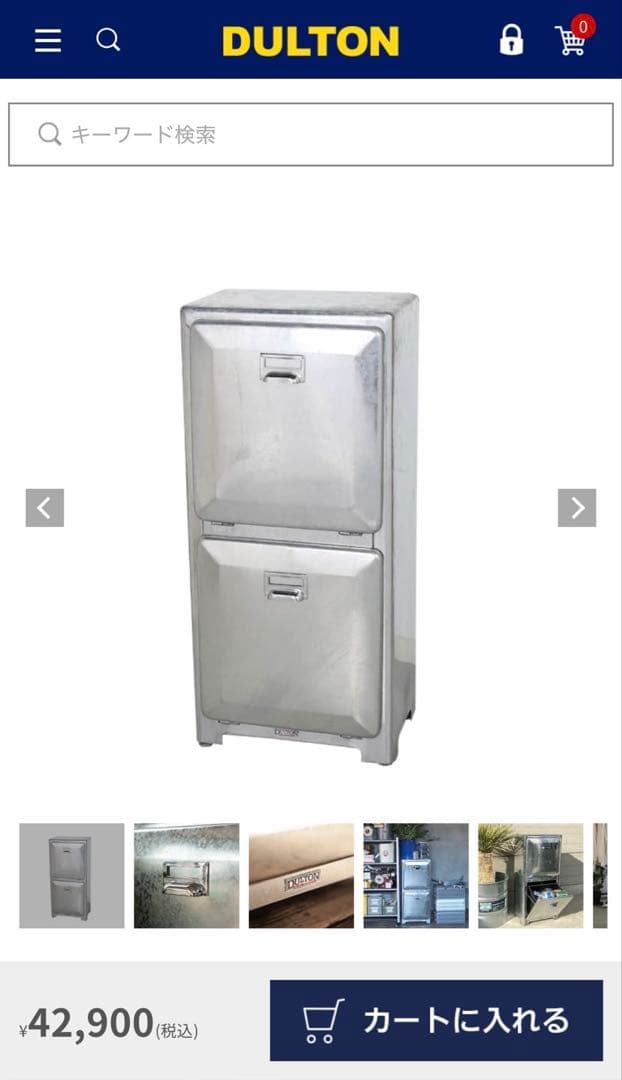
Task: Open the hamburger menu
Action: point(48,40)
